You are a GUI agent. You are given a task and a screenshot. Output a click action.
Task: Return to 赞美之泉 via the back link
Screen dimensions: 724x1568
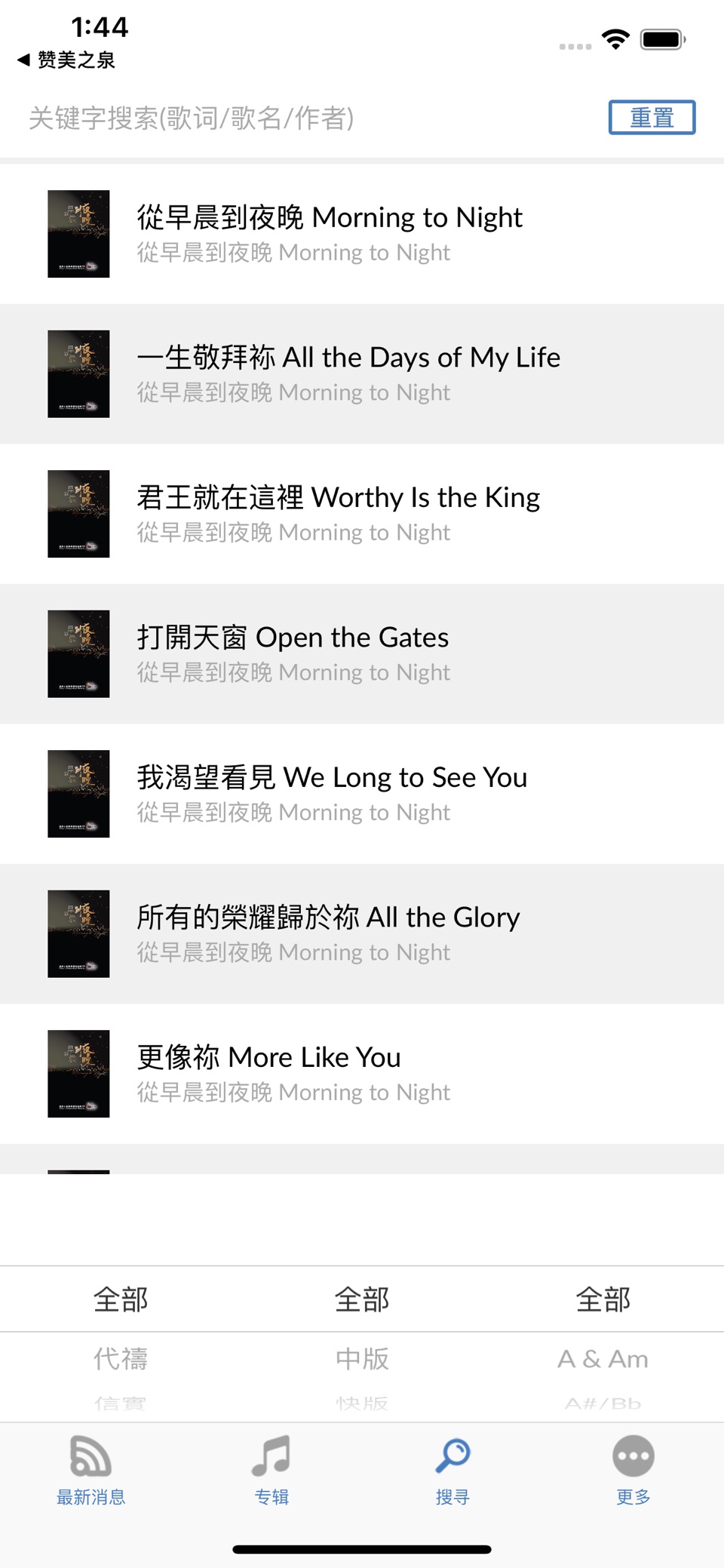[x=66, y=60]
